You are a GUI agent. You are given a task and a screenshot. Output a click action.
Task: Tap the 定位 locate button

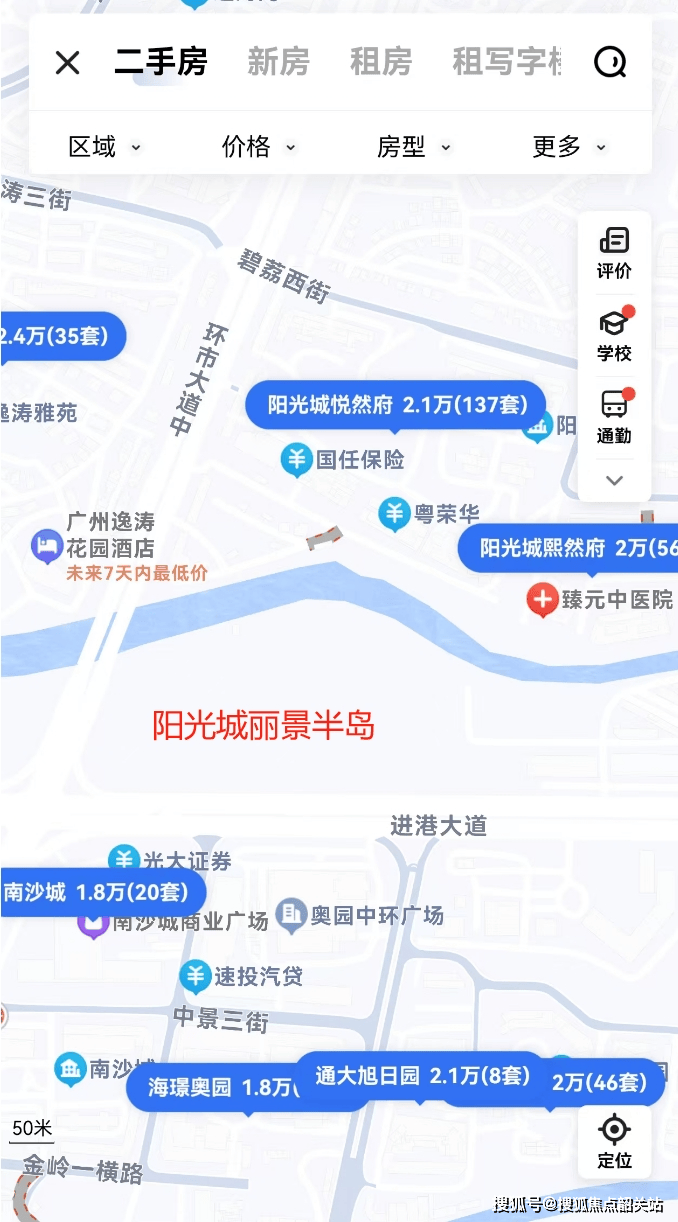coord(614,1142)
